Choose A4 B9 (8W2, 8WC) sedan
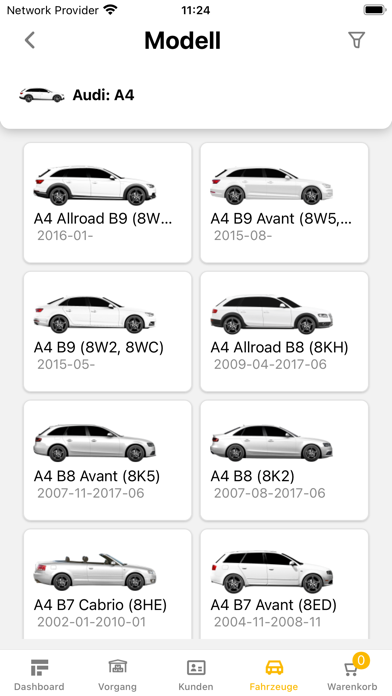Screen dimensions: 392x696 coord(107,332)
